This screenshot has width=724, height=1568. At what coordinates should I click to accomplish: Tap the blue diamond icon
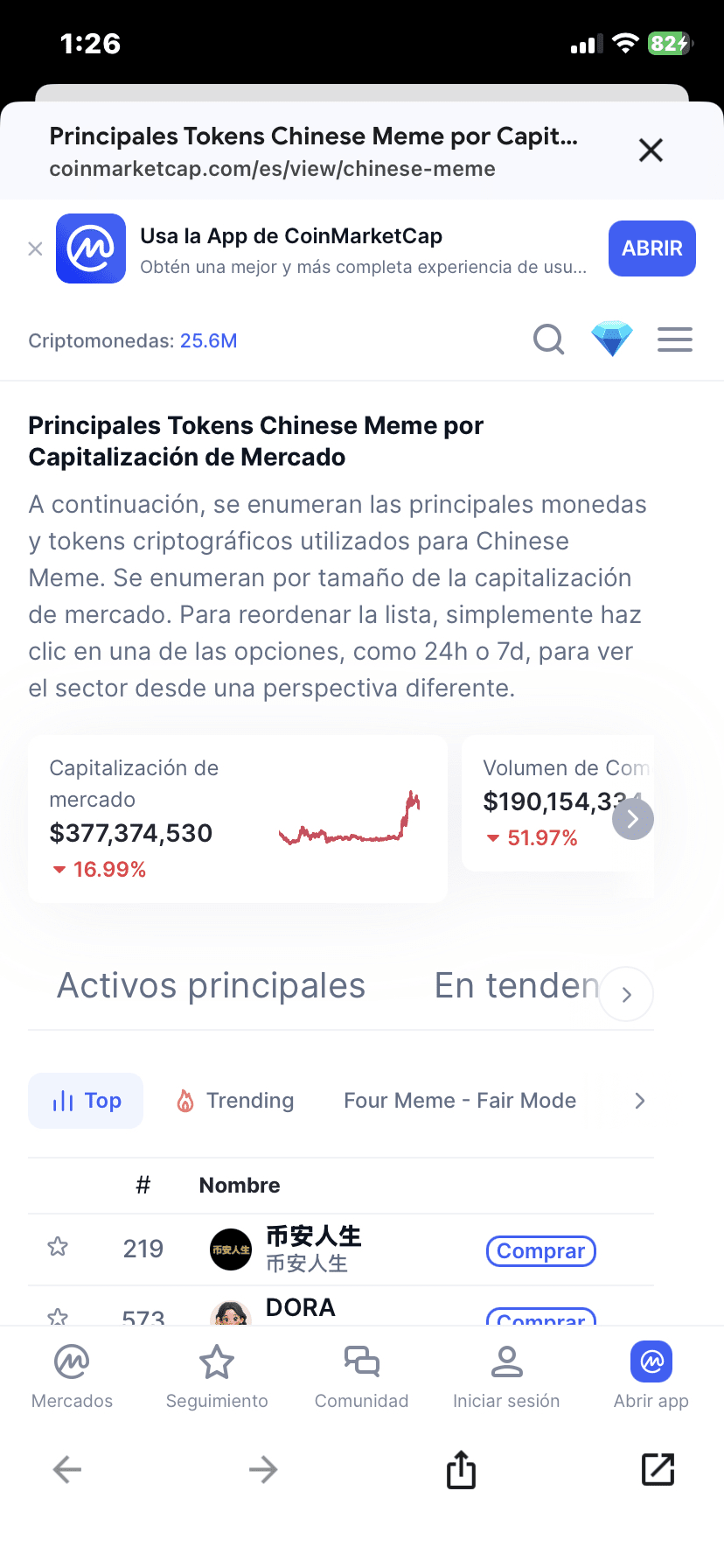point(612,339)
